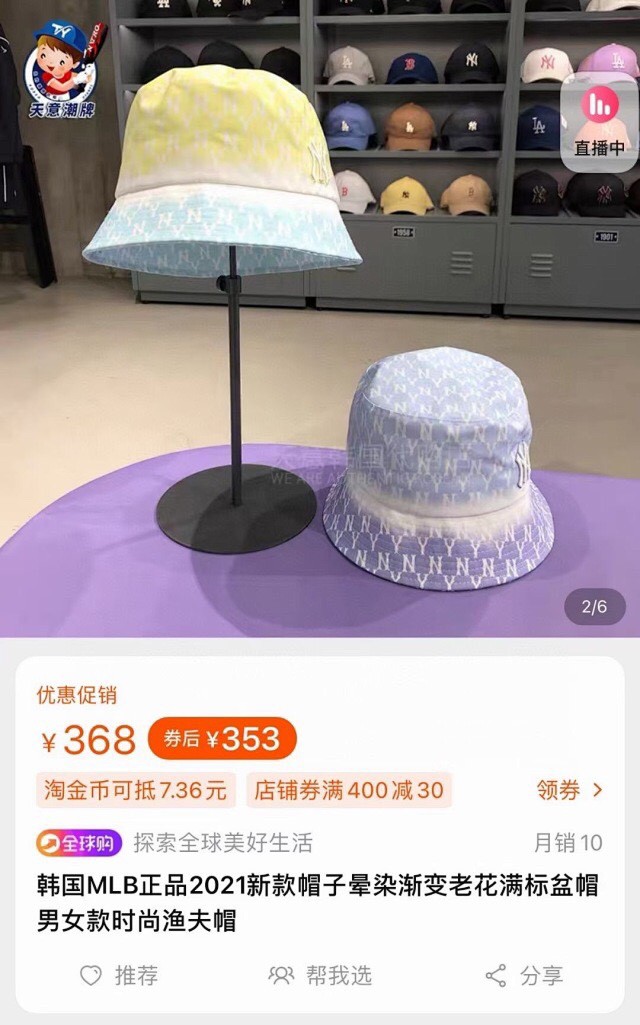Share this hat via 分享

(524, 975)
